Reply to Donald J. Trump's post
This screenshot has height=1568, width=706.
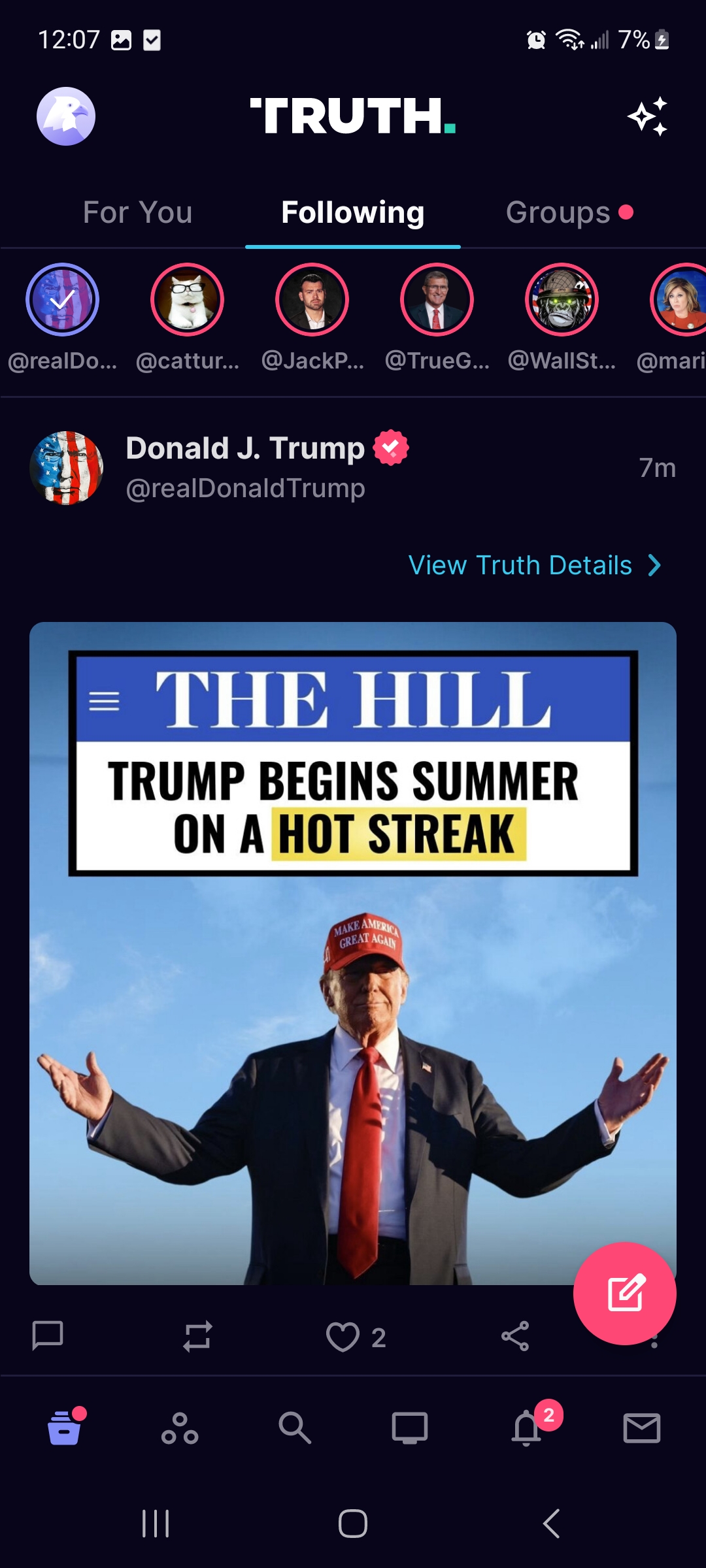(x=48, y=1335)
